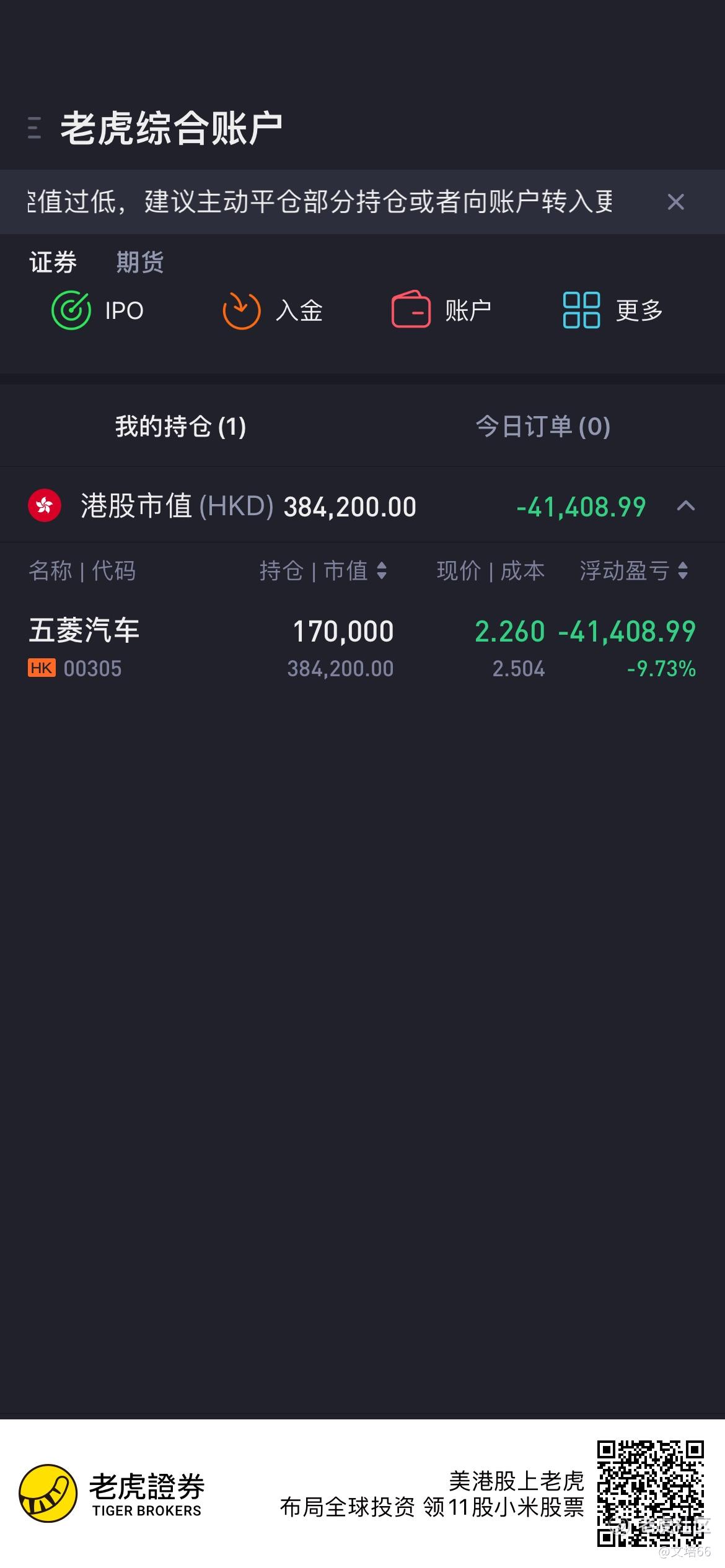Screen dimensions: 725x1568
Task: Select the 证券 securities tab
Action: click(53, 262)
